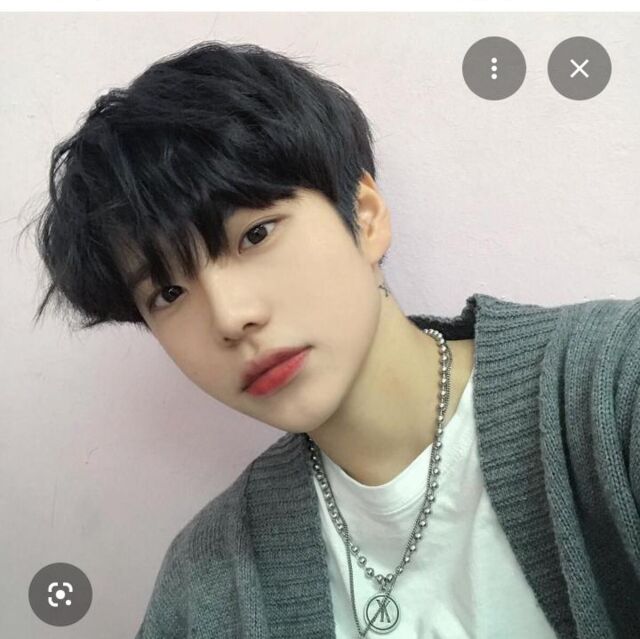This screenshot has height=639, width=640.
Task: Search this image with Lens
Action: [60, 594]
